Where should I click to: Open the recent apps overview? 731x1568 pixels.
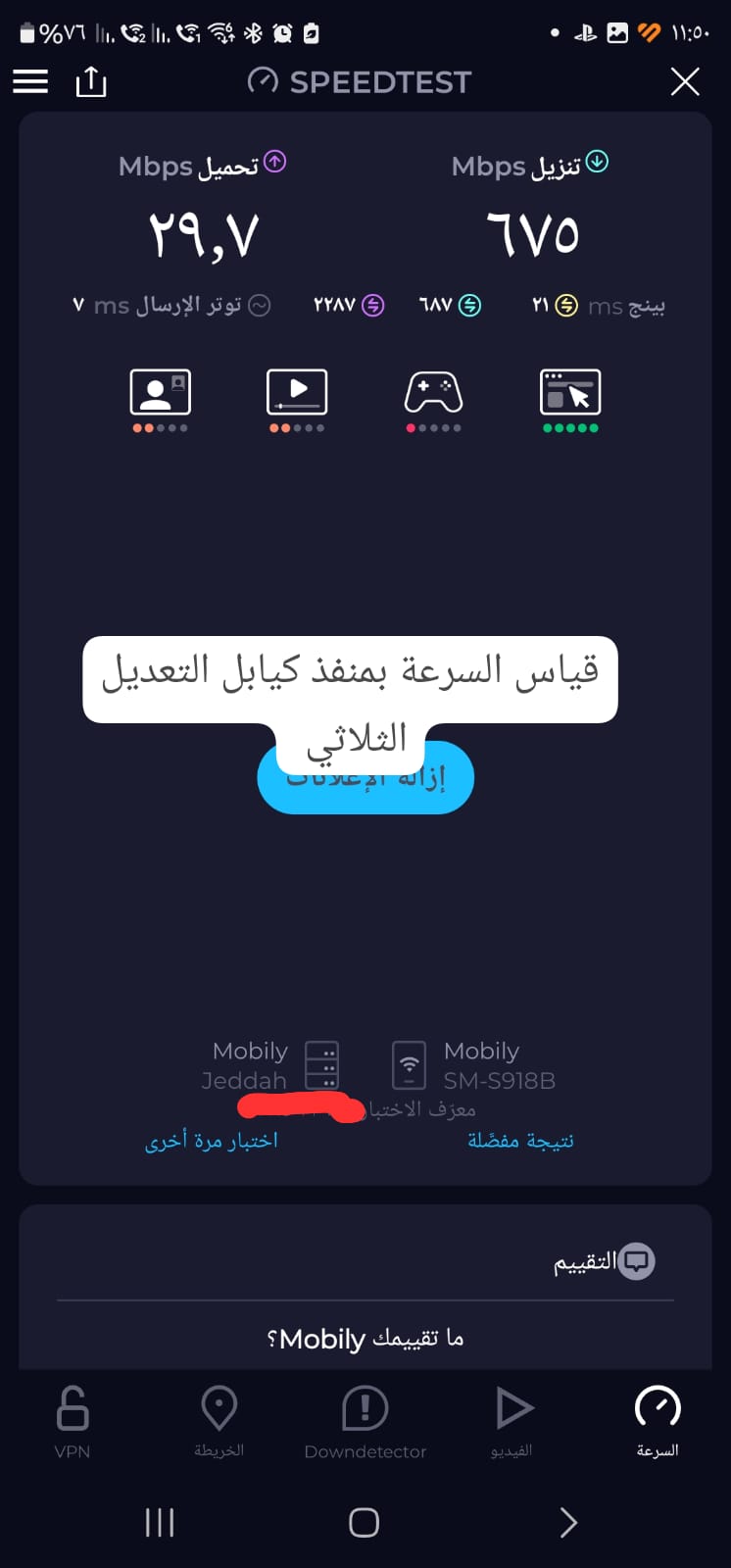tap(160, 1522)
